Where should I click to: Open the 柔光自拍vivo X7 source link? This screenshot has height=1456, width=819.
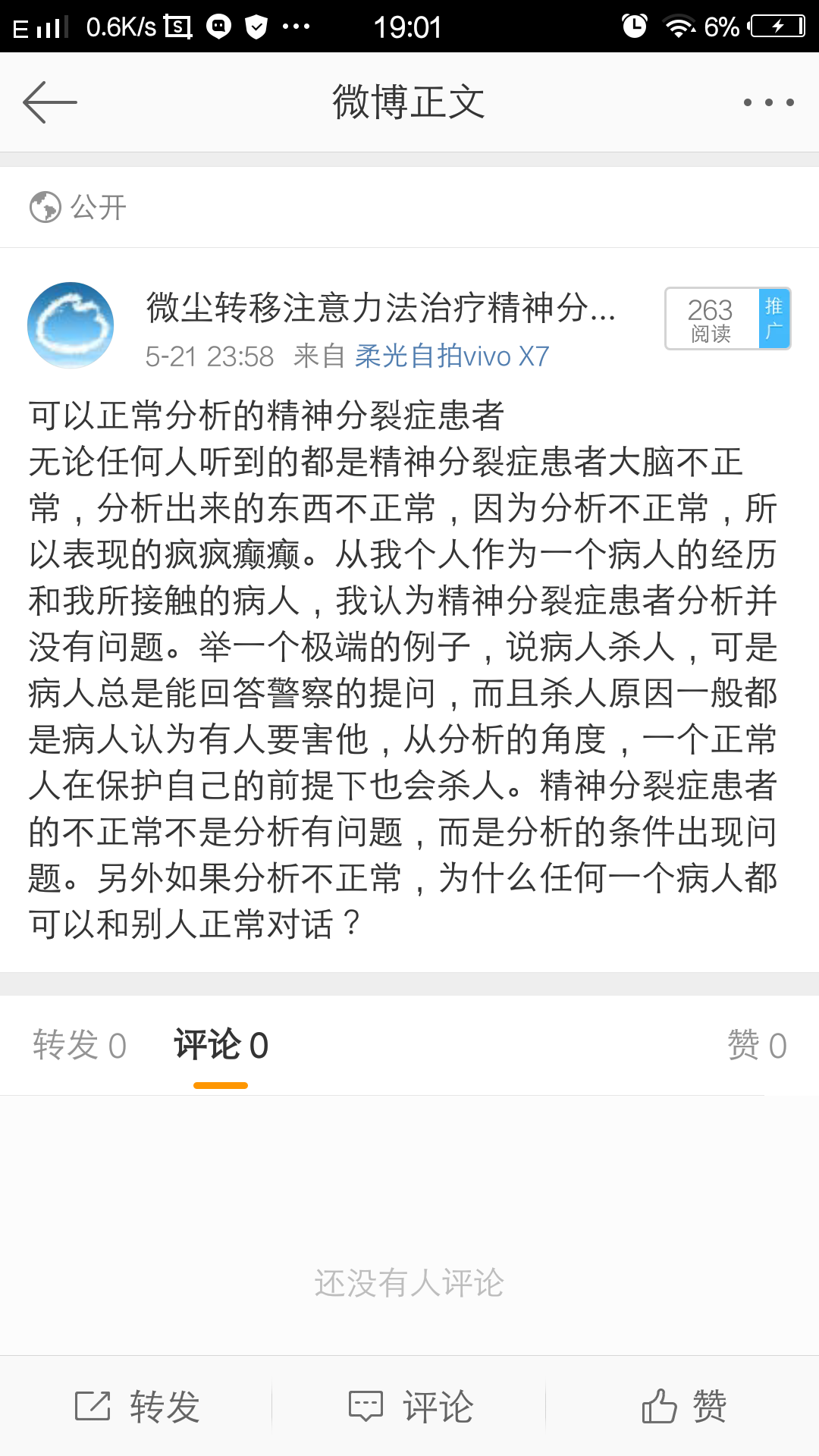tap(452, 356)
